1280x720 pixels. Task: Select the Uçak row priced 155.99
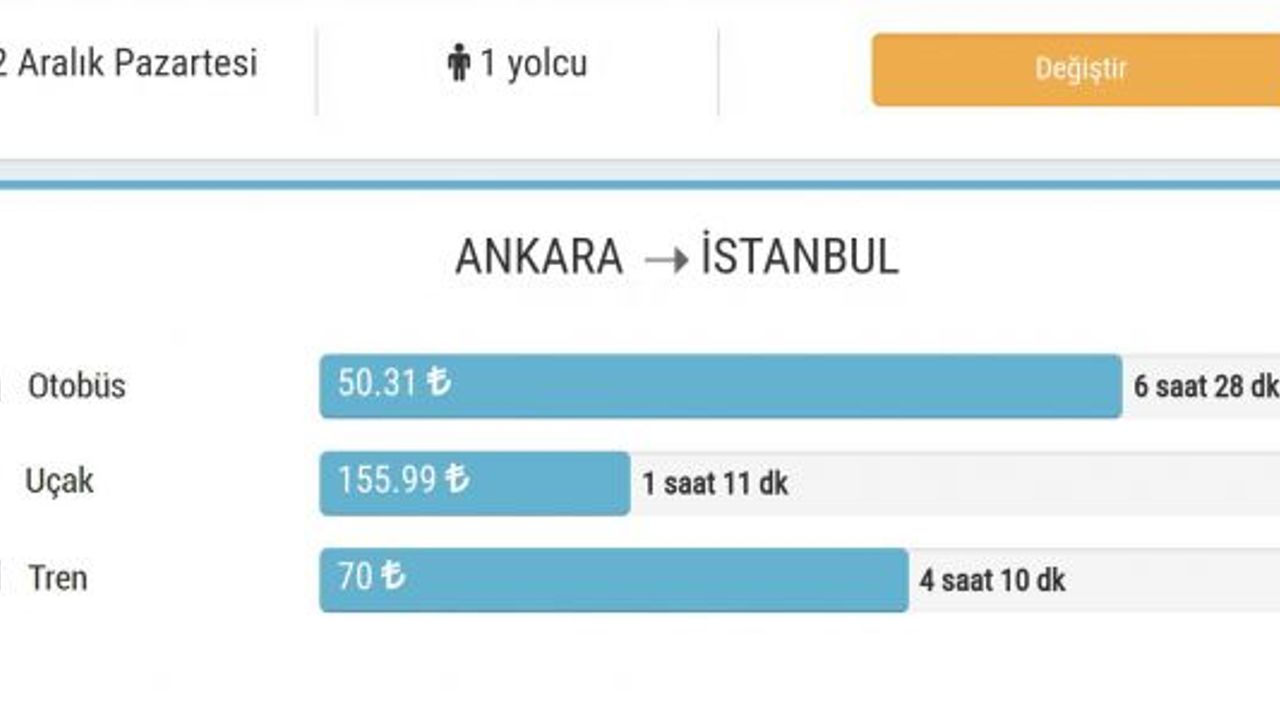[x=475, y=483]
